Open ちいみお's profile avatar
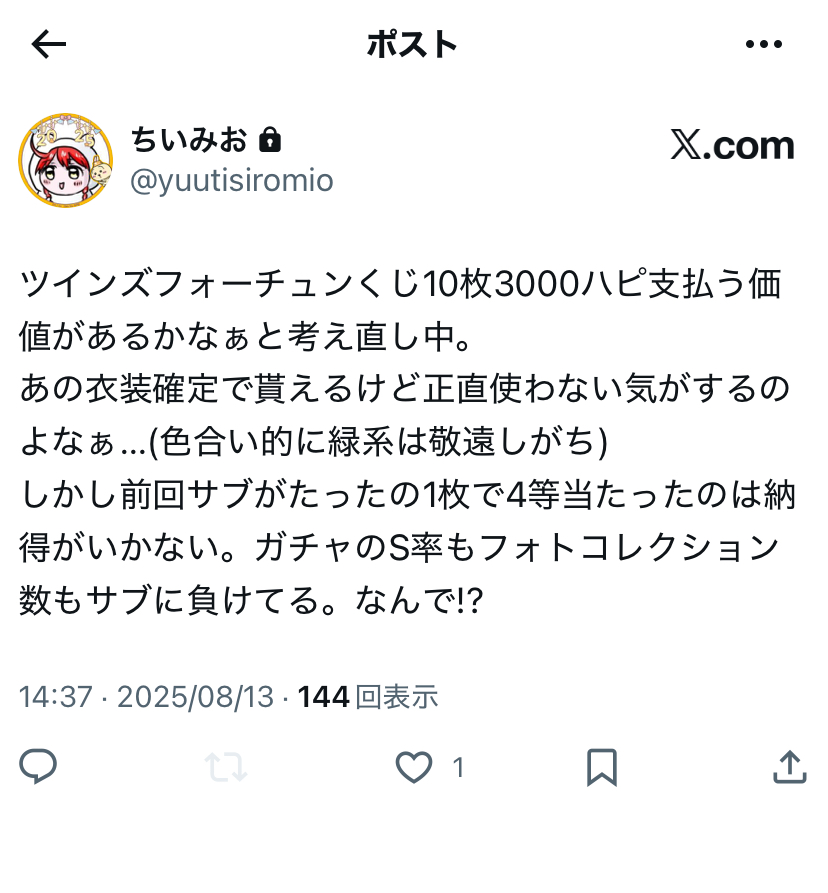 (65, 160)
